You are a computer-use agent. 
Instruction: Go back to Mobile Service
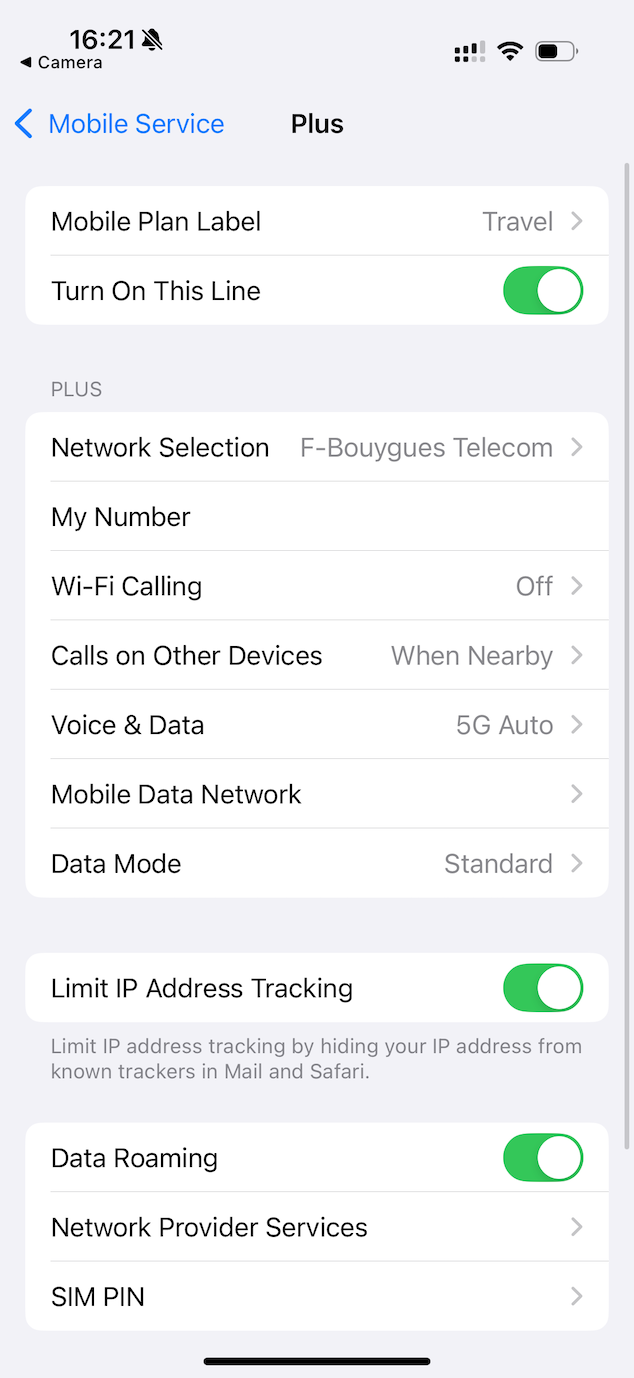point(120,124)
